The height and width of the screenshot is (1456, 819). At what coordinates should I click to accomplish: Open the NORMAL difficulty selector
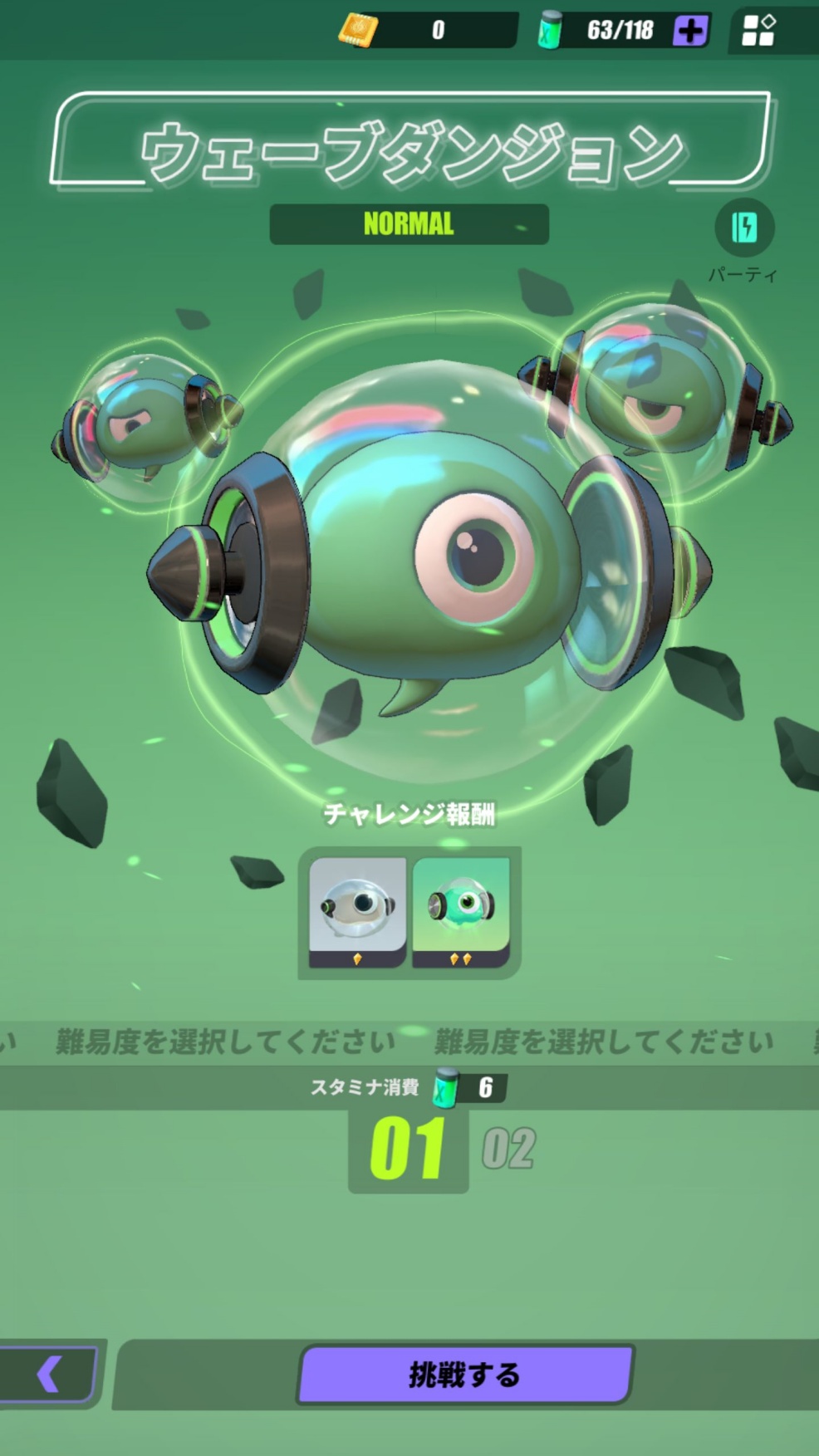(409, 224)
